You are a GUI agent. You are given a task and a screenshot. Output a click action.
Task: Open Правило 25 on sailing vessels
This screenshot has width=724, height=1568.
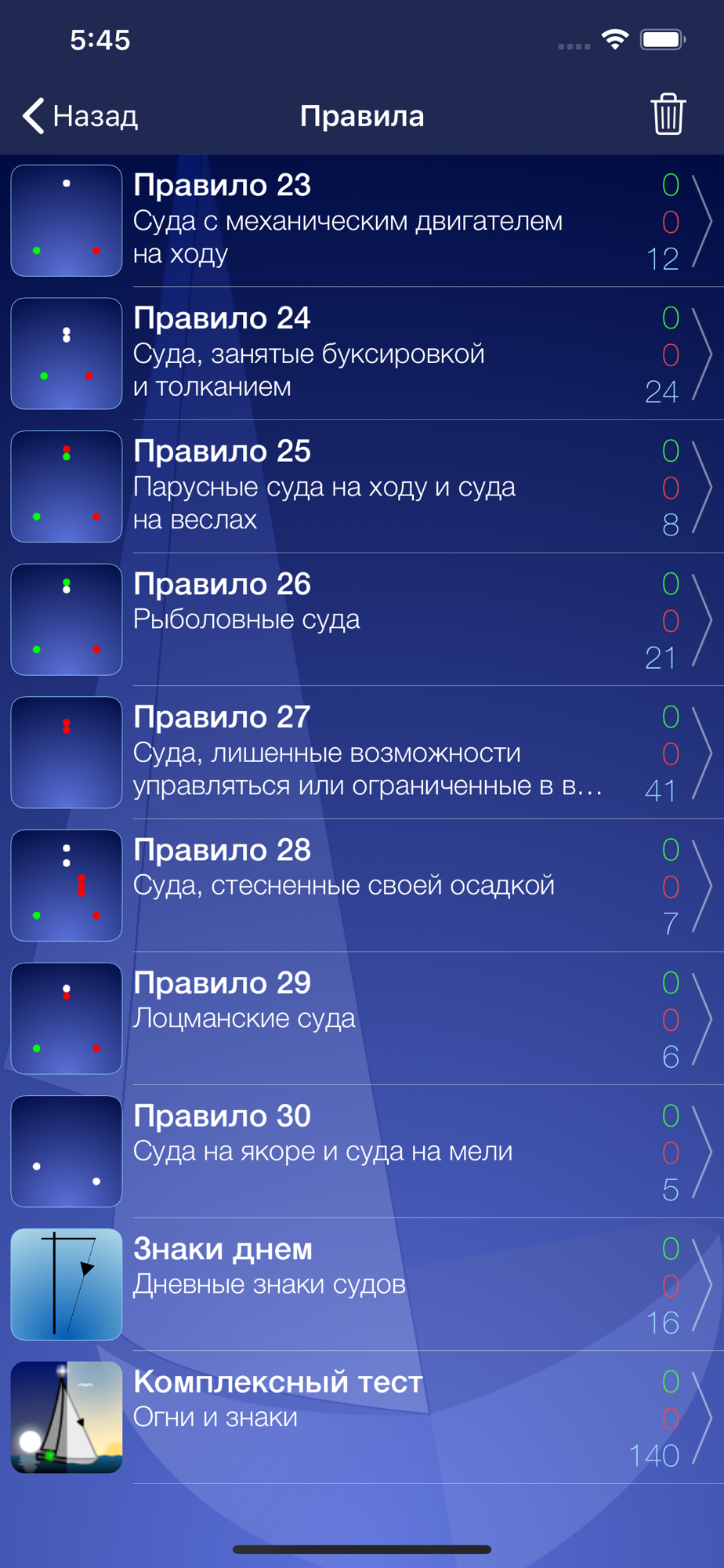(360, 486)
